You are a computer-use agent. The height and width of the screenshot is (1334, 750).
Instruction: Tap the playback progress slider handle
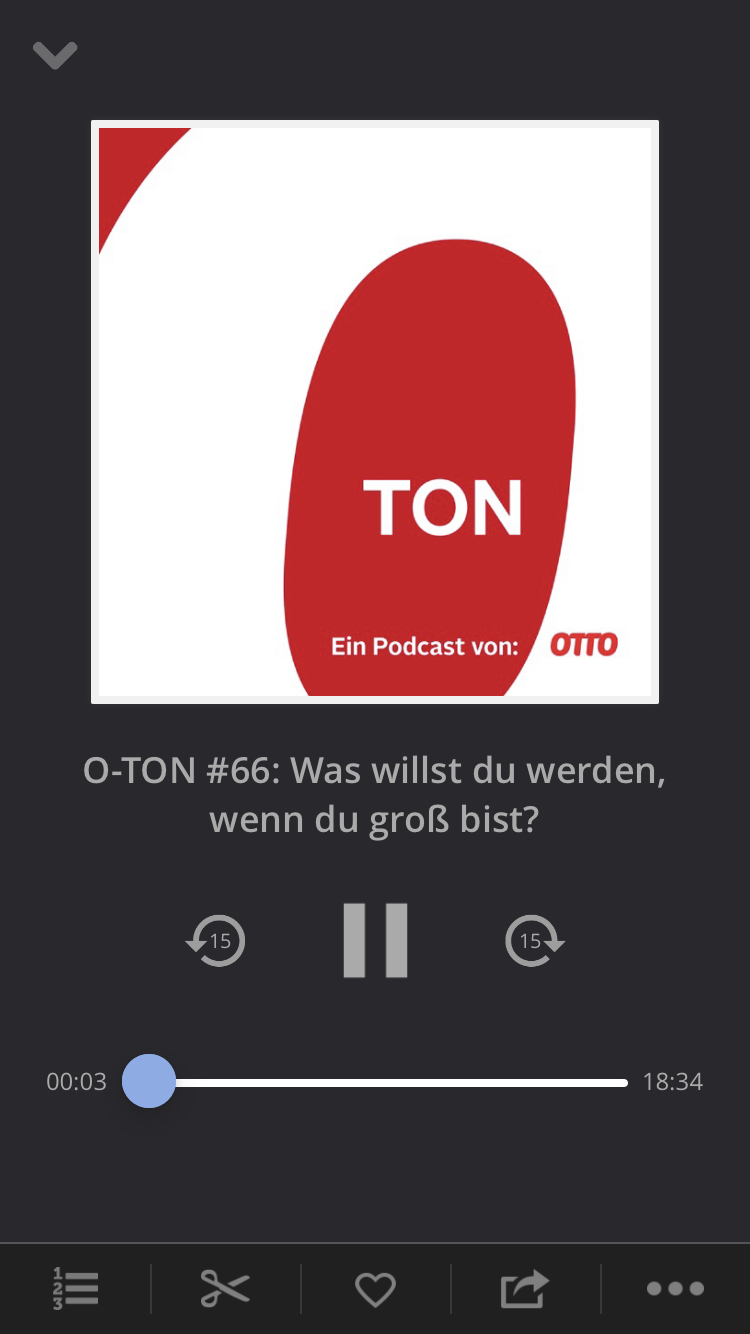(x=149, y=1081)
